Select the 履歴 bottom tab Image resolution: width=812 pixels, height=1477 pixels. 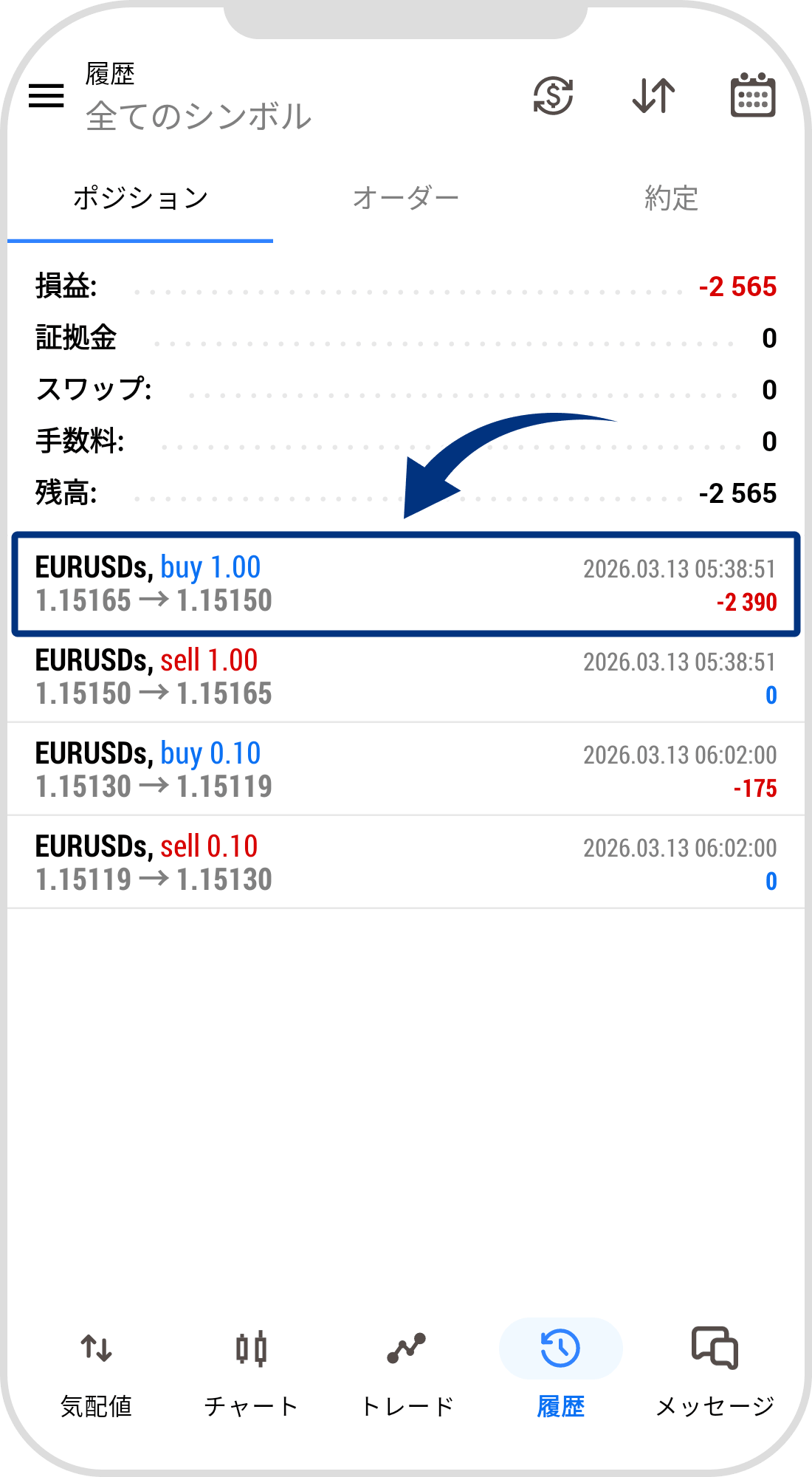[560, 1374]
